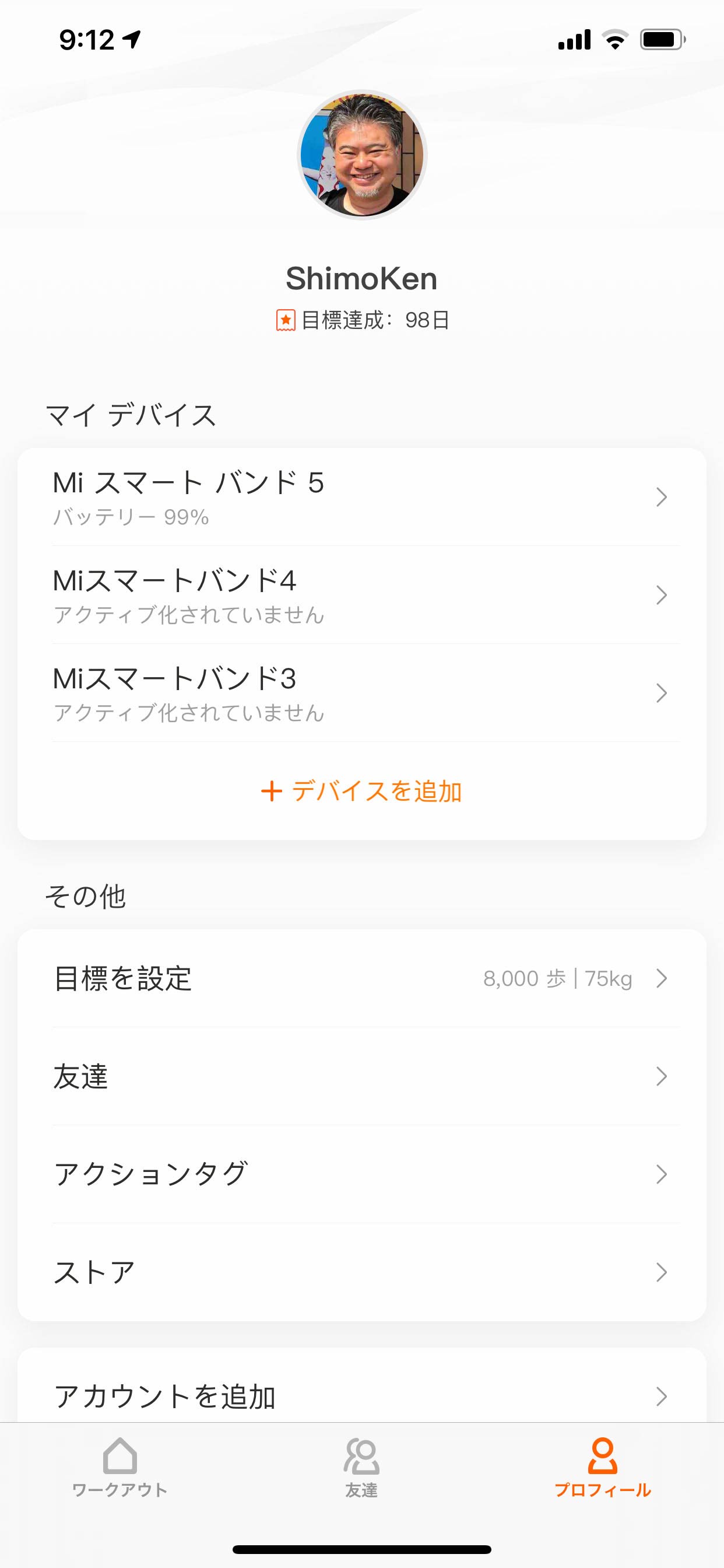Open the Miスマートバンド4 device row
Image resolution: width=724 pixels, height=1568 pixels.
click(x=362, y=596)
